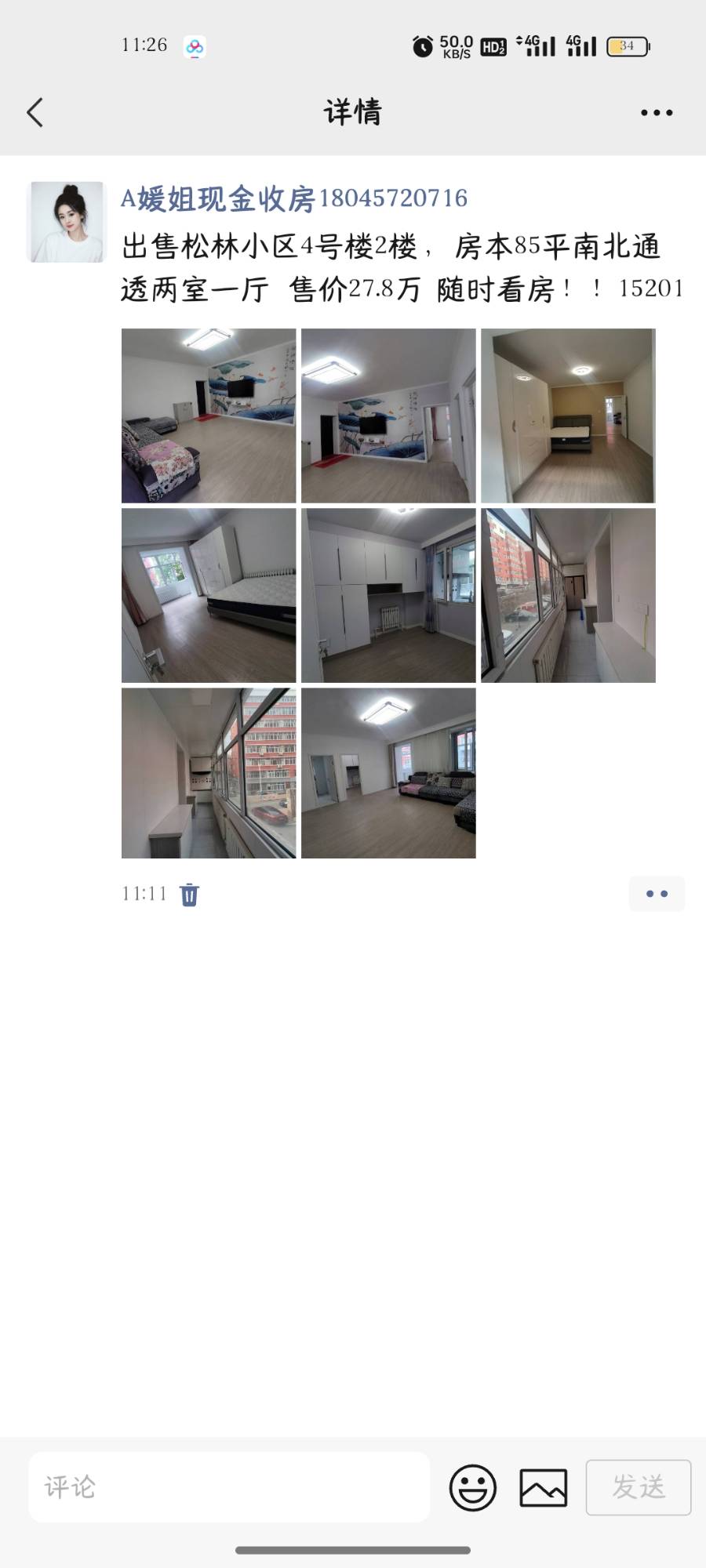Delete this post with the trash icon

tap(189, 895)
